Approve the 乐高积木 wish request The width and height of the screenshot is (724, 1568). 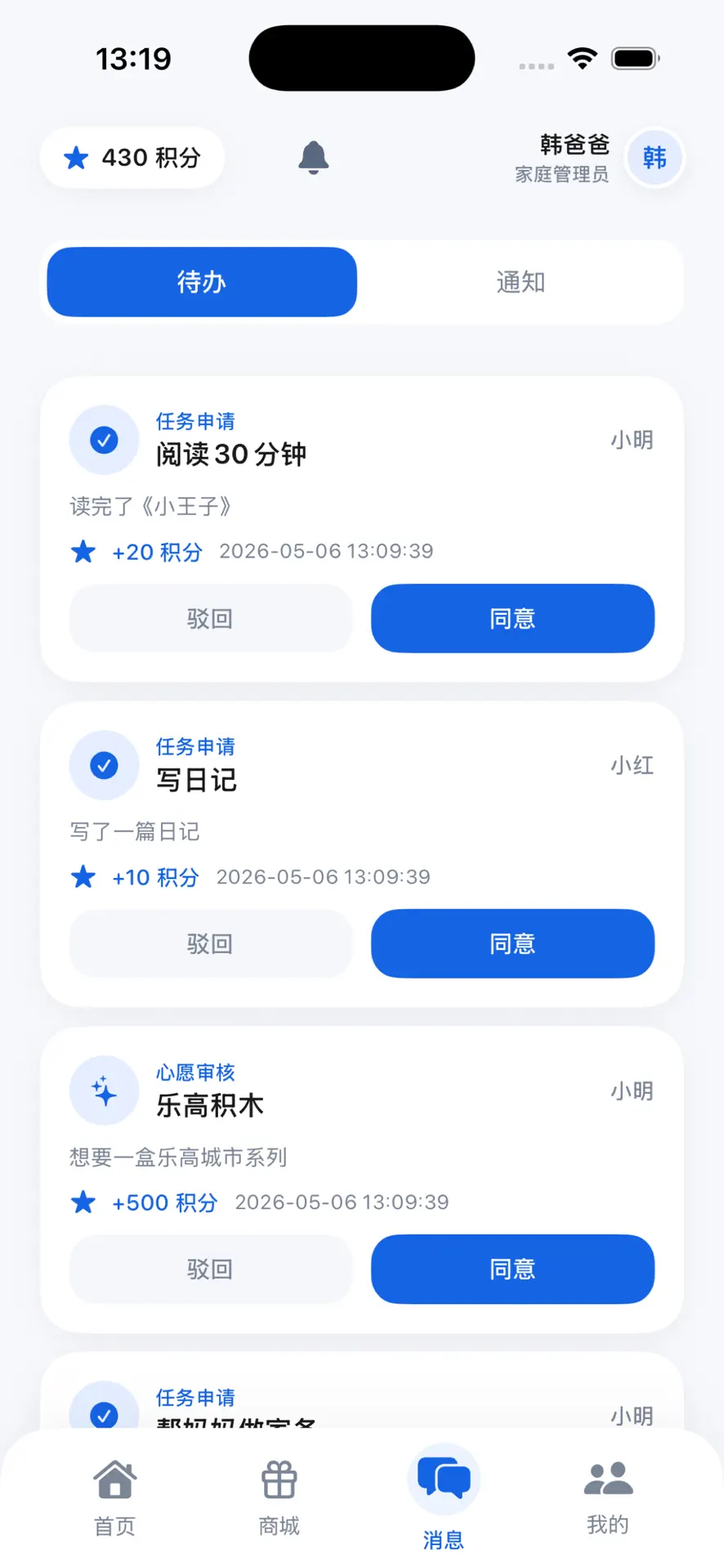pos(512,1269)
